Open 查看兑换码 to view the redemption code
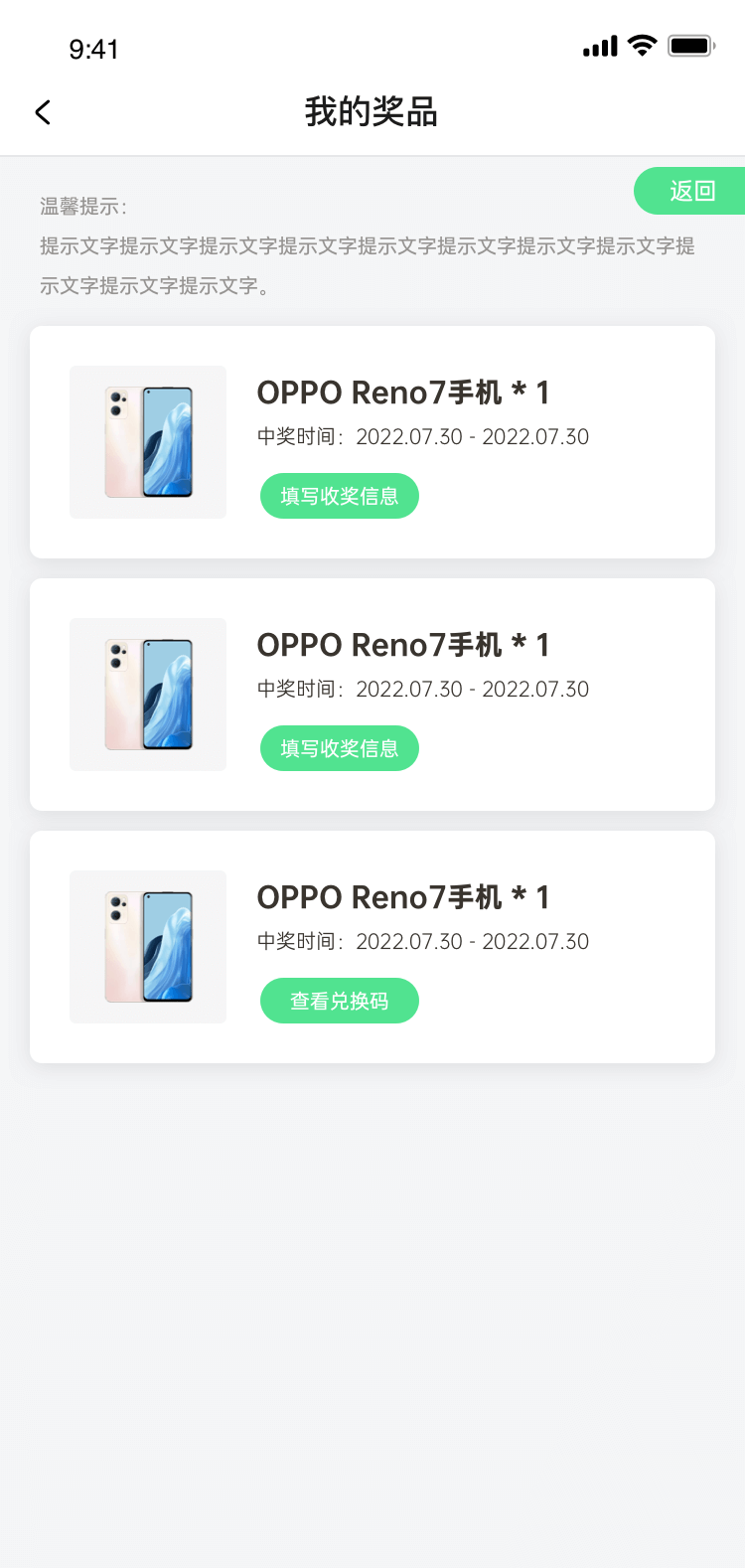The image size is (745, 1568). [x=339, y=1001]
